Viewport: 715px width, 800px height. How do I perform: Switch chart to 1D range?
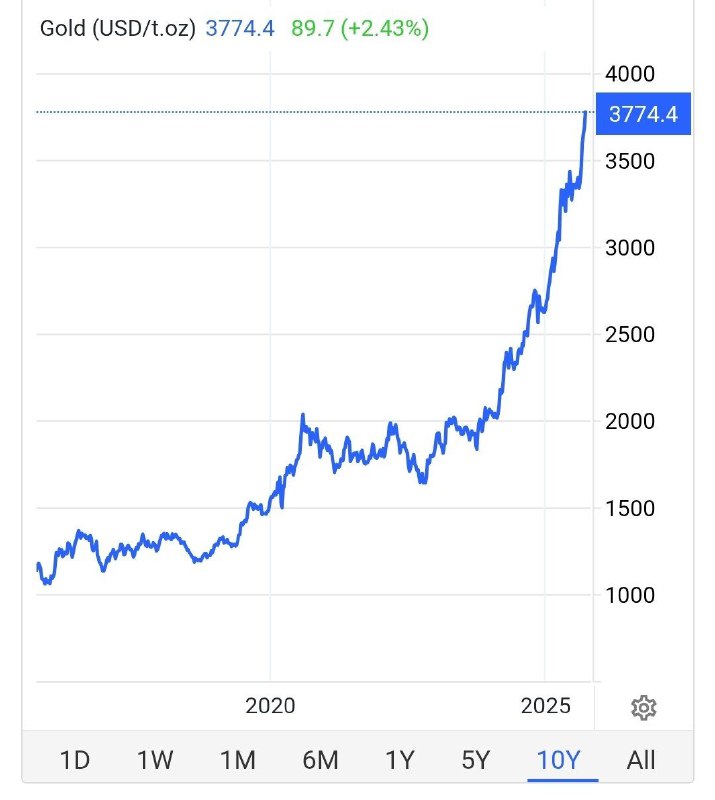[x=75, y=760]
